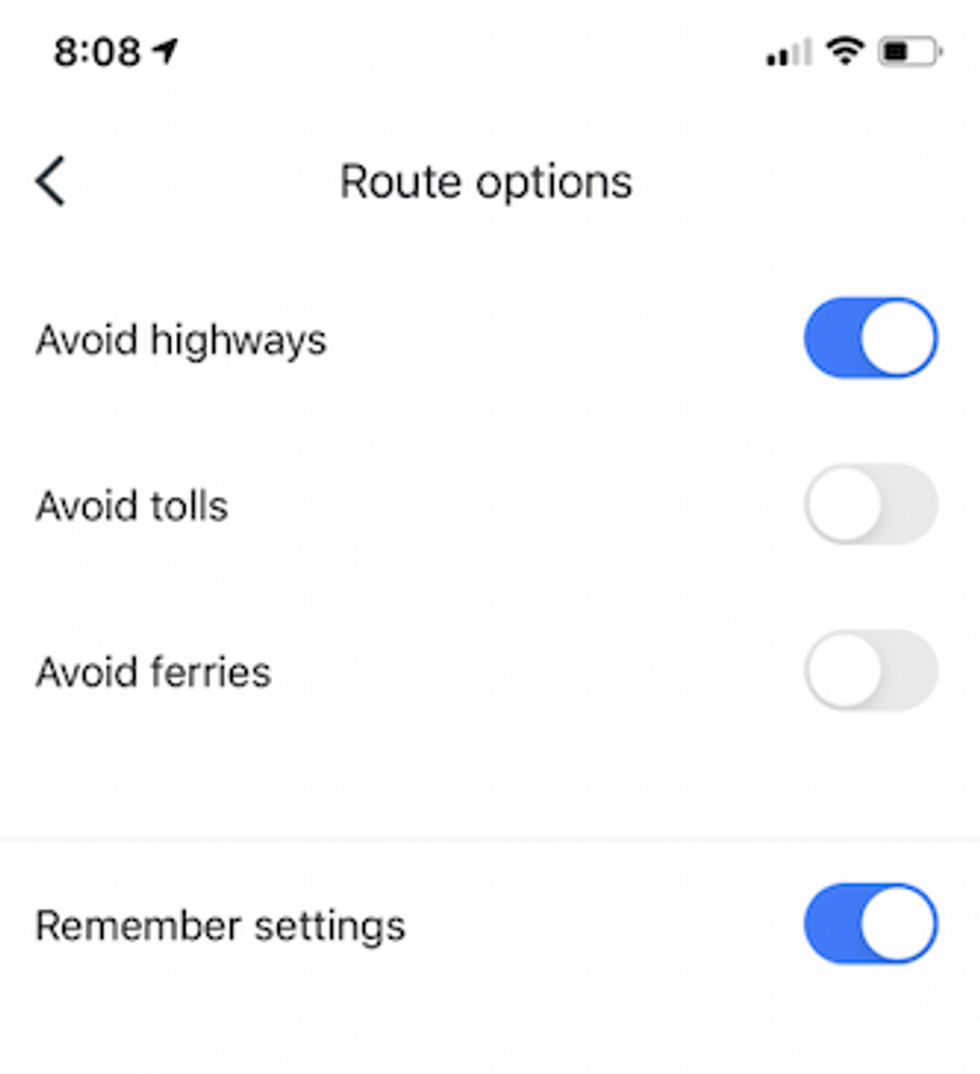The height and width of the screenshot is (1074, 980).
Task: Tap the Avoid tolls label text
Action: (x=130, y=506)
